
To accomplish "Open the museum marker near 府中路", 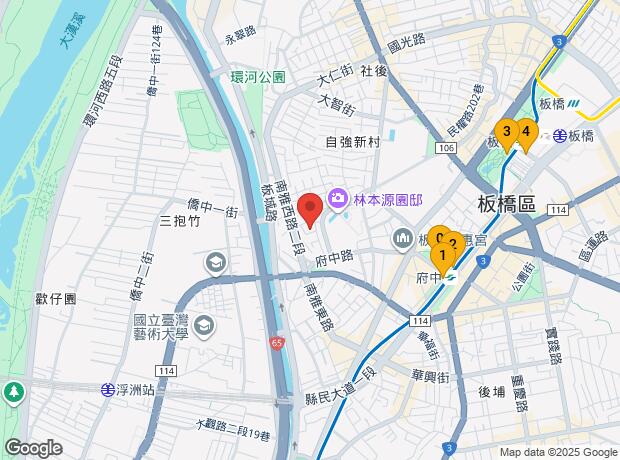I will click(x=403, y=239).
